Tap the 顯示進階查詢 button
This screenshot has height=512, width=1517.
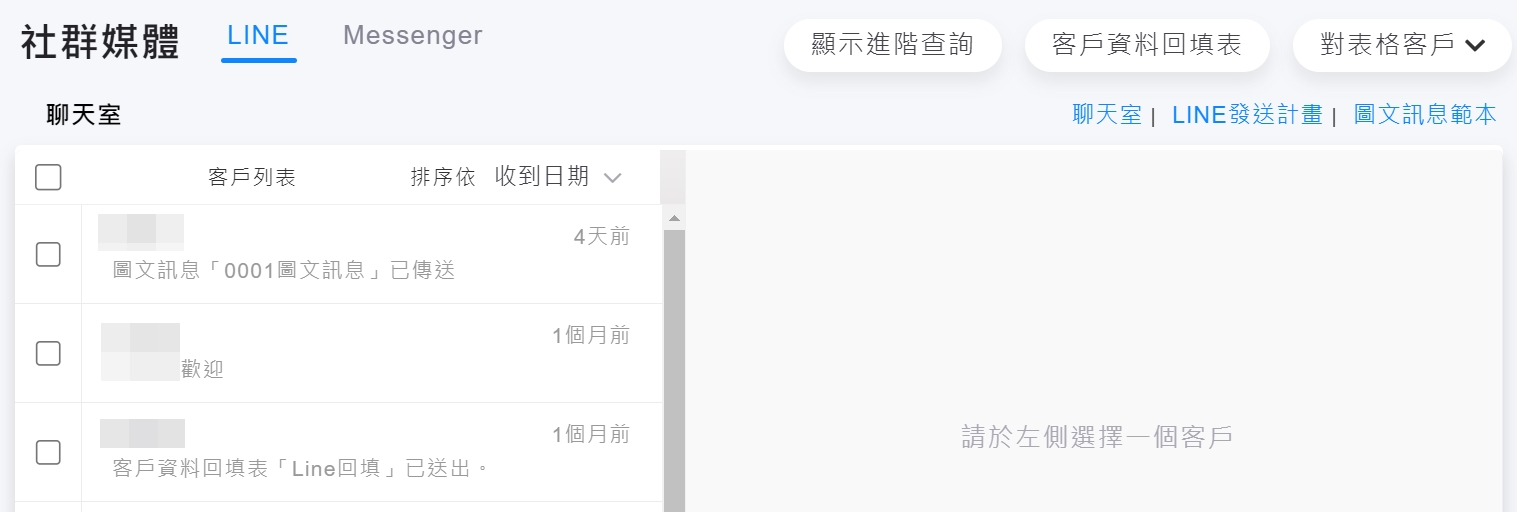pyautogui.click(x=892, y=45)
